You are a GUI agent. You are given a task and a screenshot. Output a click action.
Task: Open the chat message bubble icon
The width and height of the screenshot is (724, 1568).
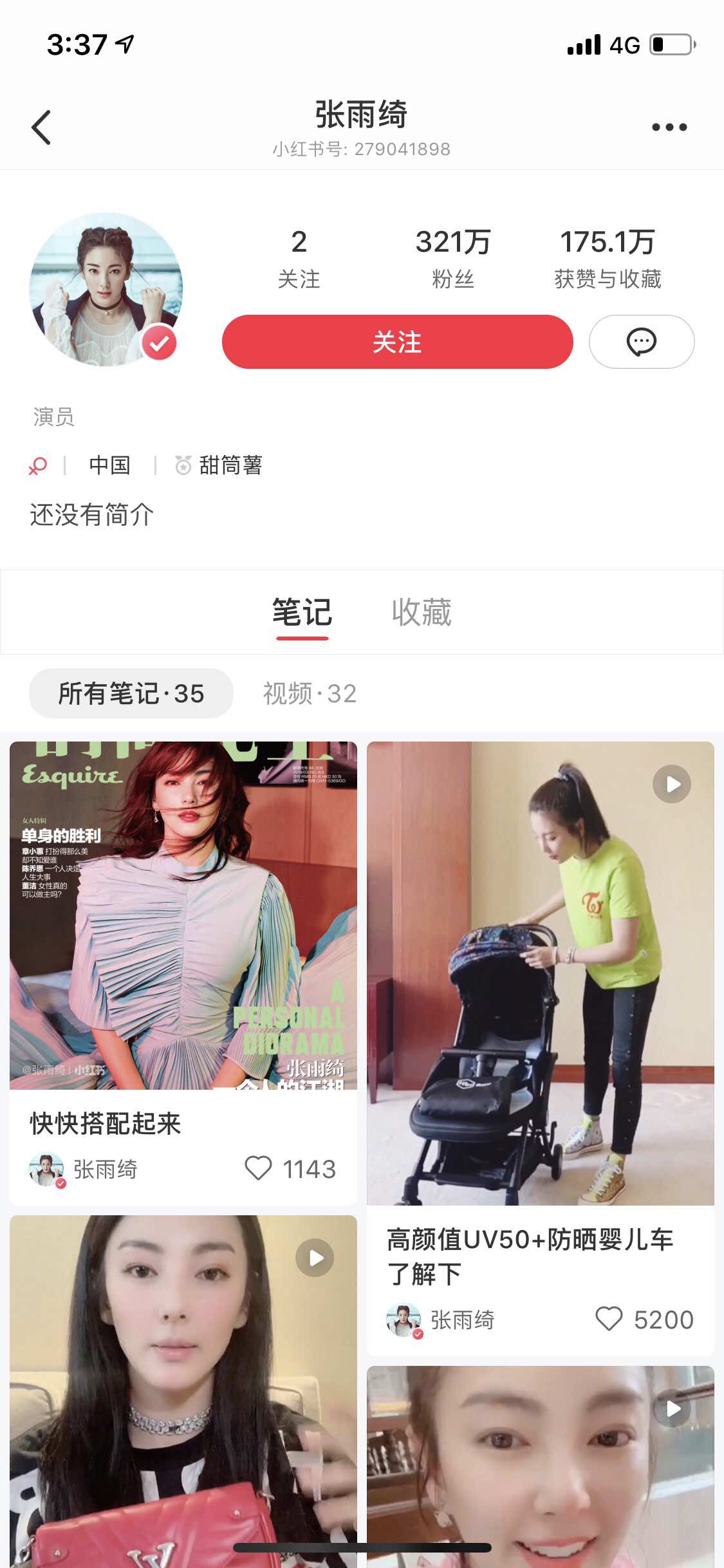641,342
